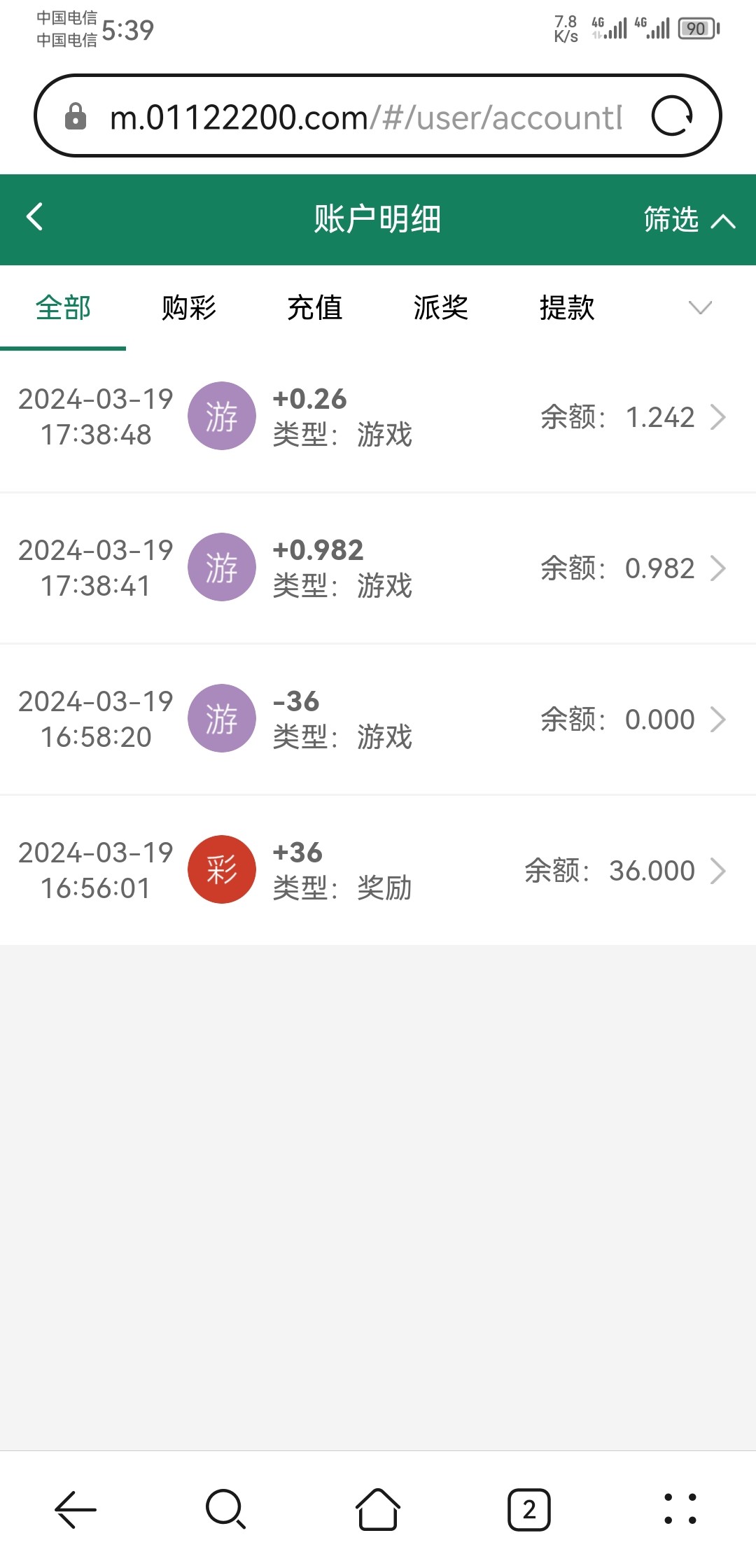View the +36 奖励 transaction details
Screen dimensions: 756x1568
tap(378, 871)
